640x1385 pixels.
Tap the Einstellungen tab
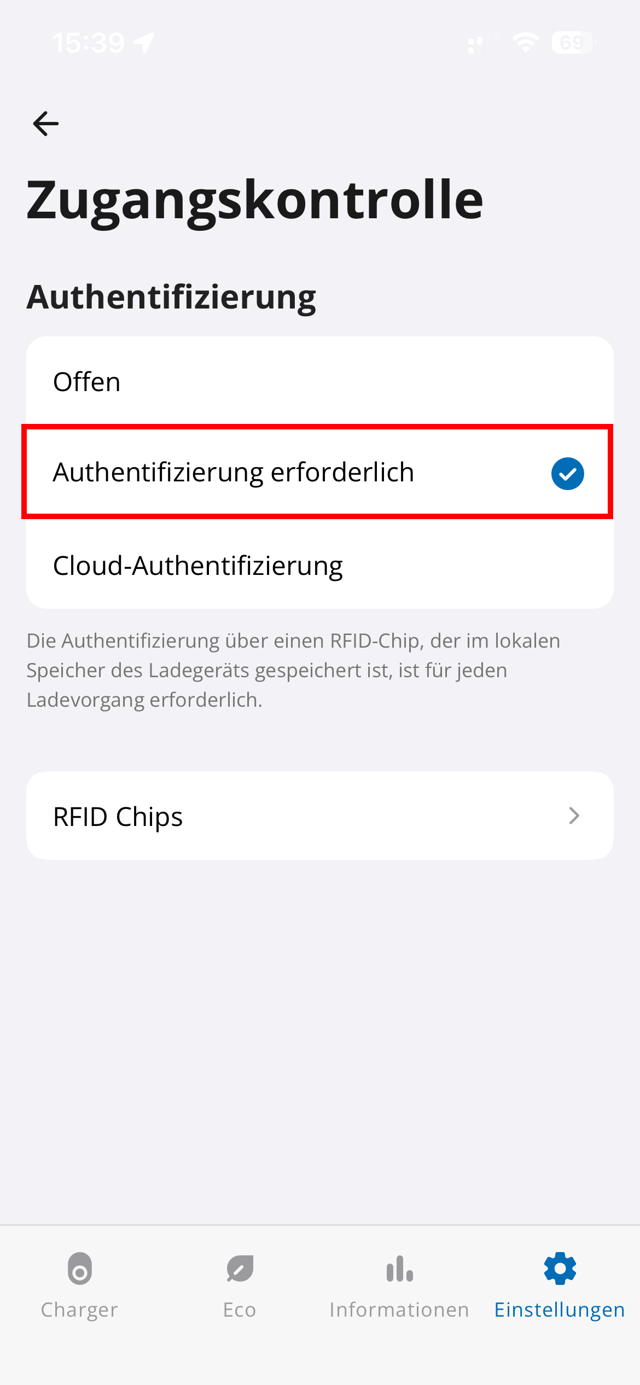point(559,1286)
